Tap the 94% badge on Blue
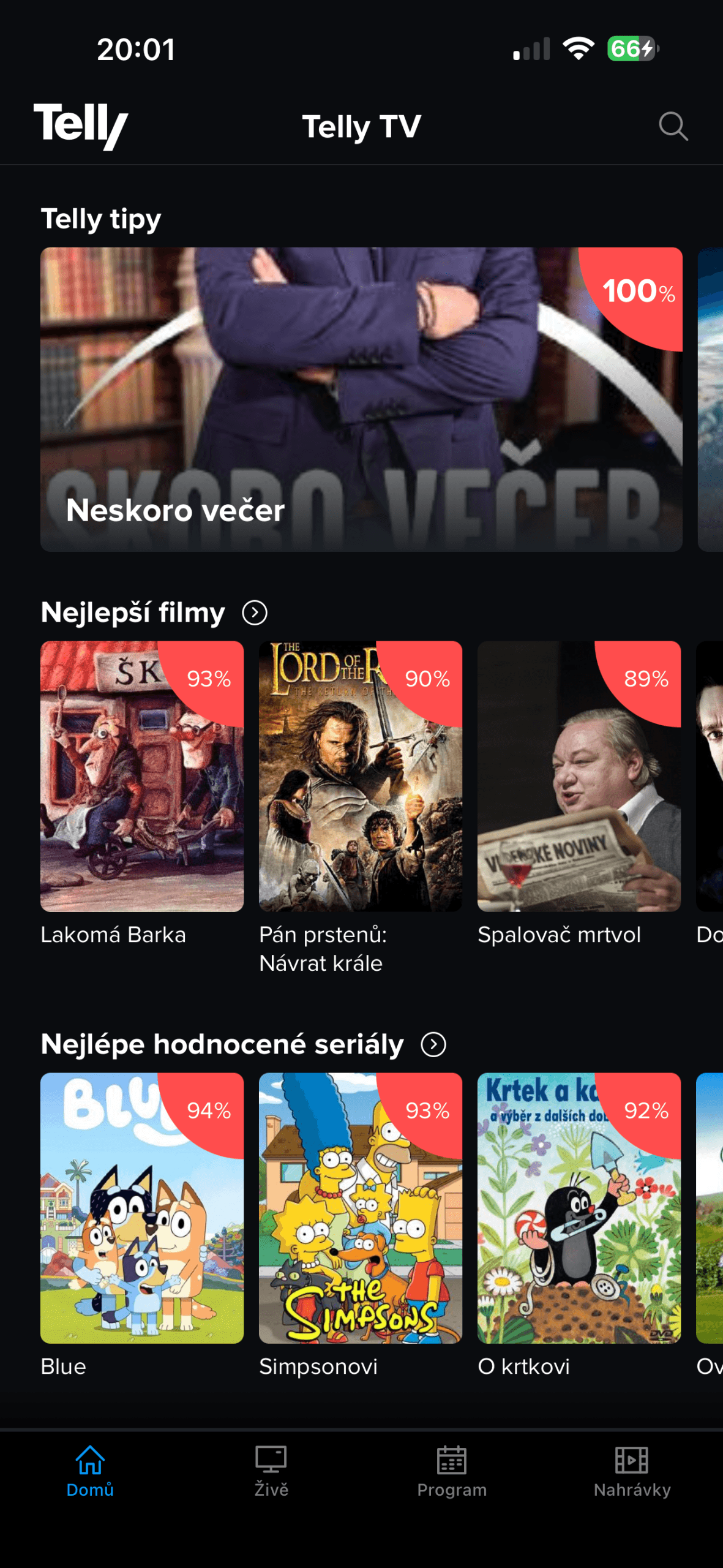The height and width of the screenshot is (1568, 723). 209,1109
